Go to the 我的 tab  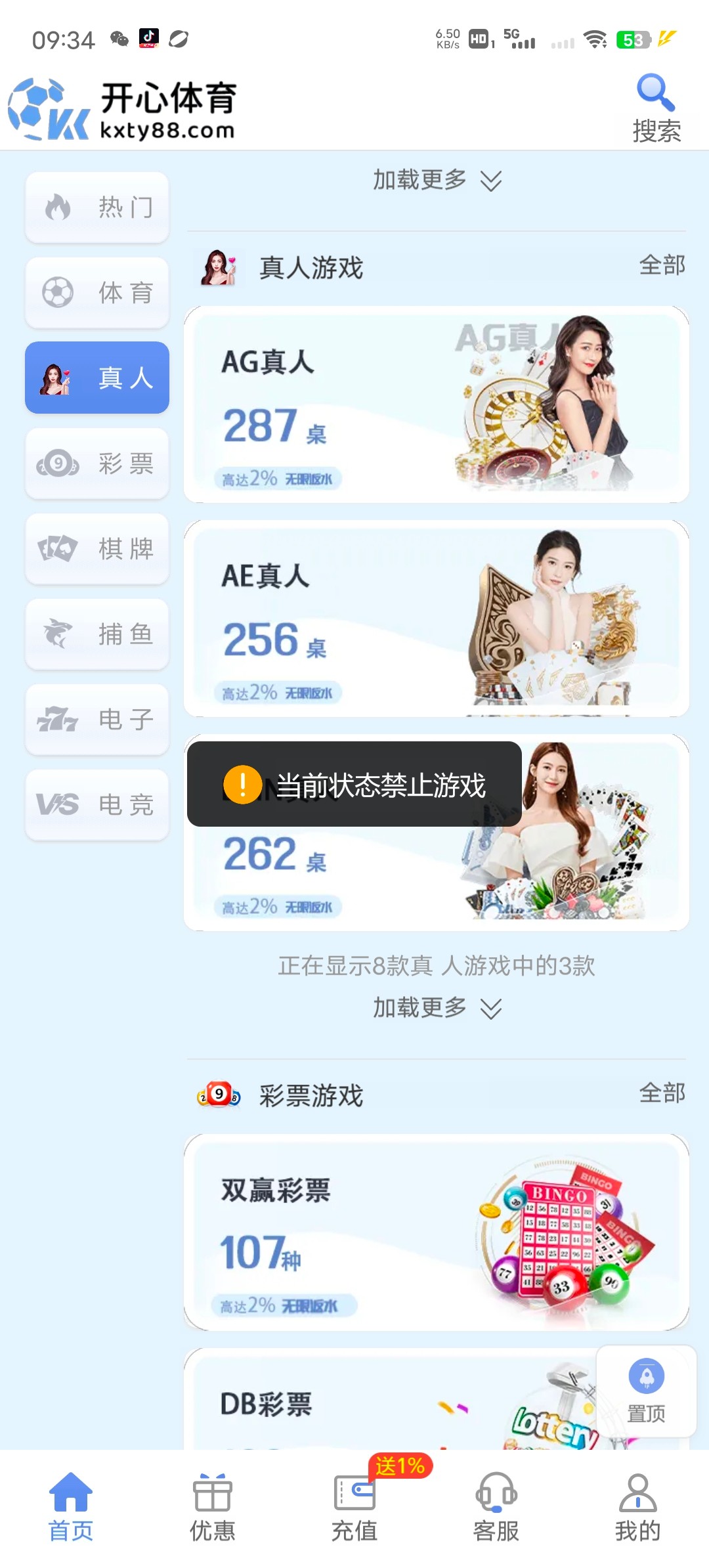tap(637, 1508)
